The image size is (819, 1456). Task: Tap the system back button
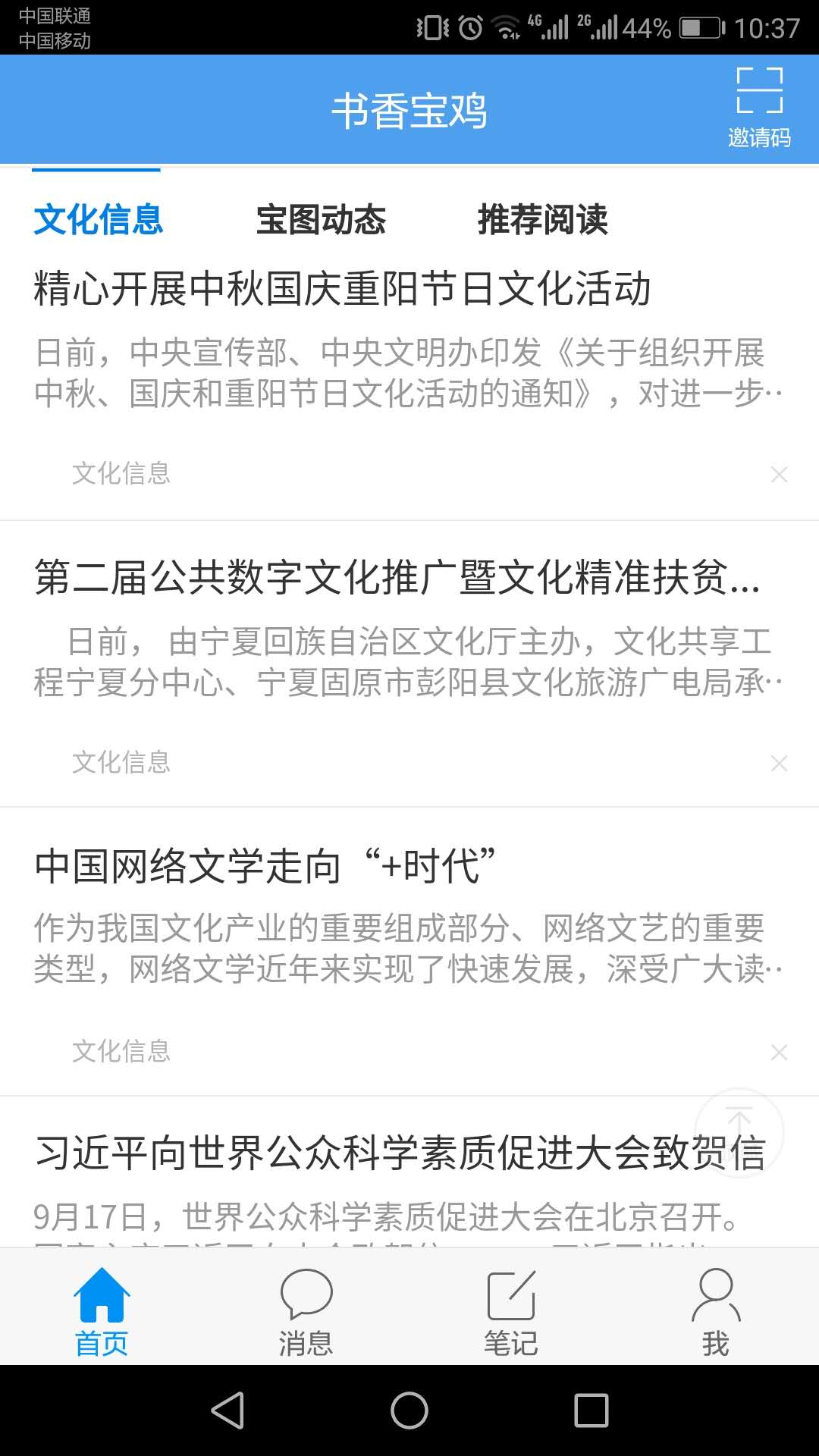pyautogui.click(x=227, y=1410)
